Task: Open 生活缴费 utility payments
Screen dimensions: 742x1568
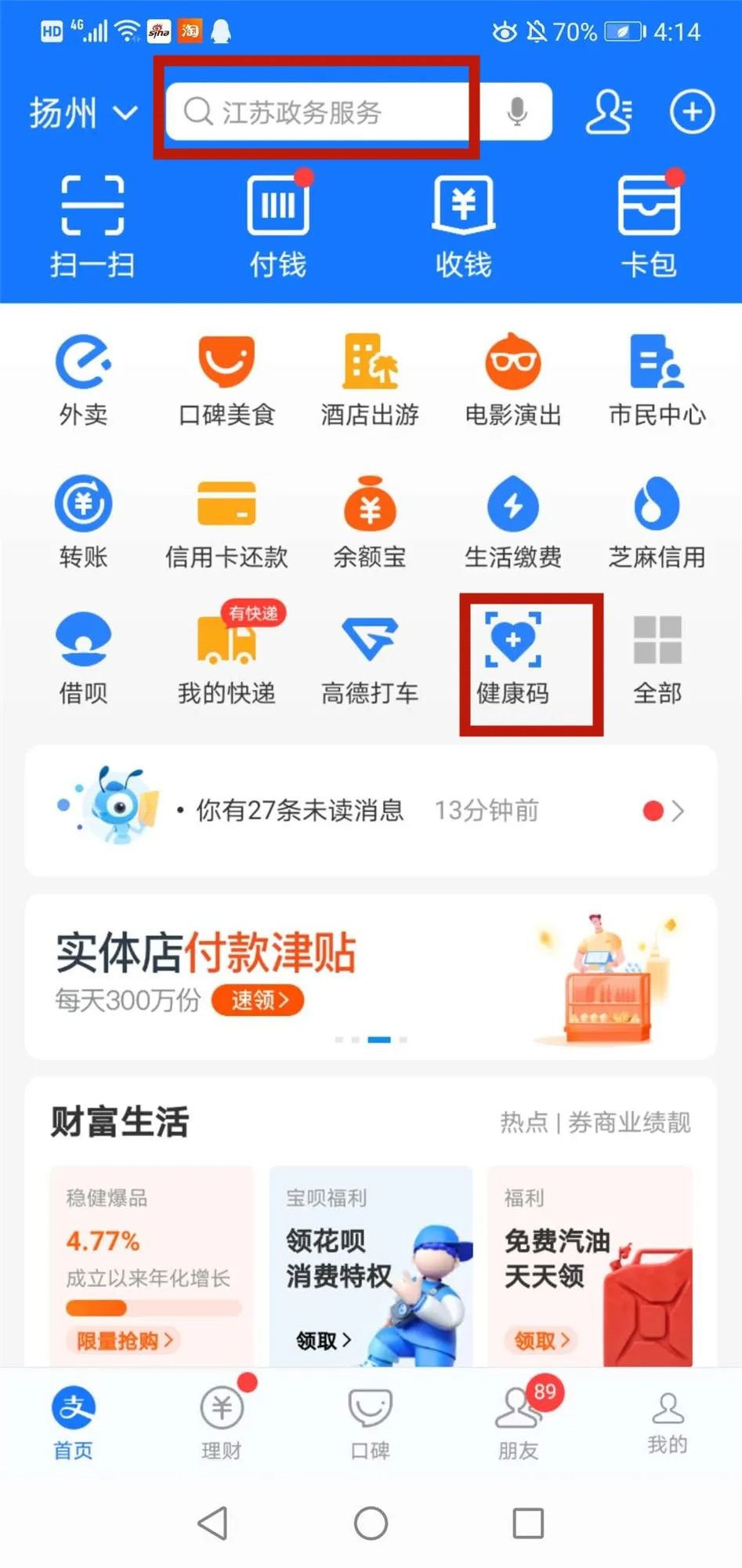Action: [512, 523]
